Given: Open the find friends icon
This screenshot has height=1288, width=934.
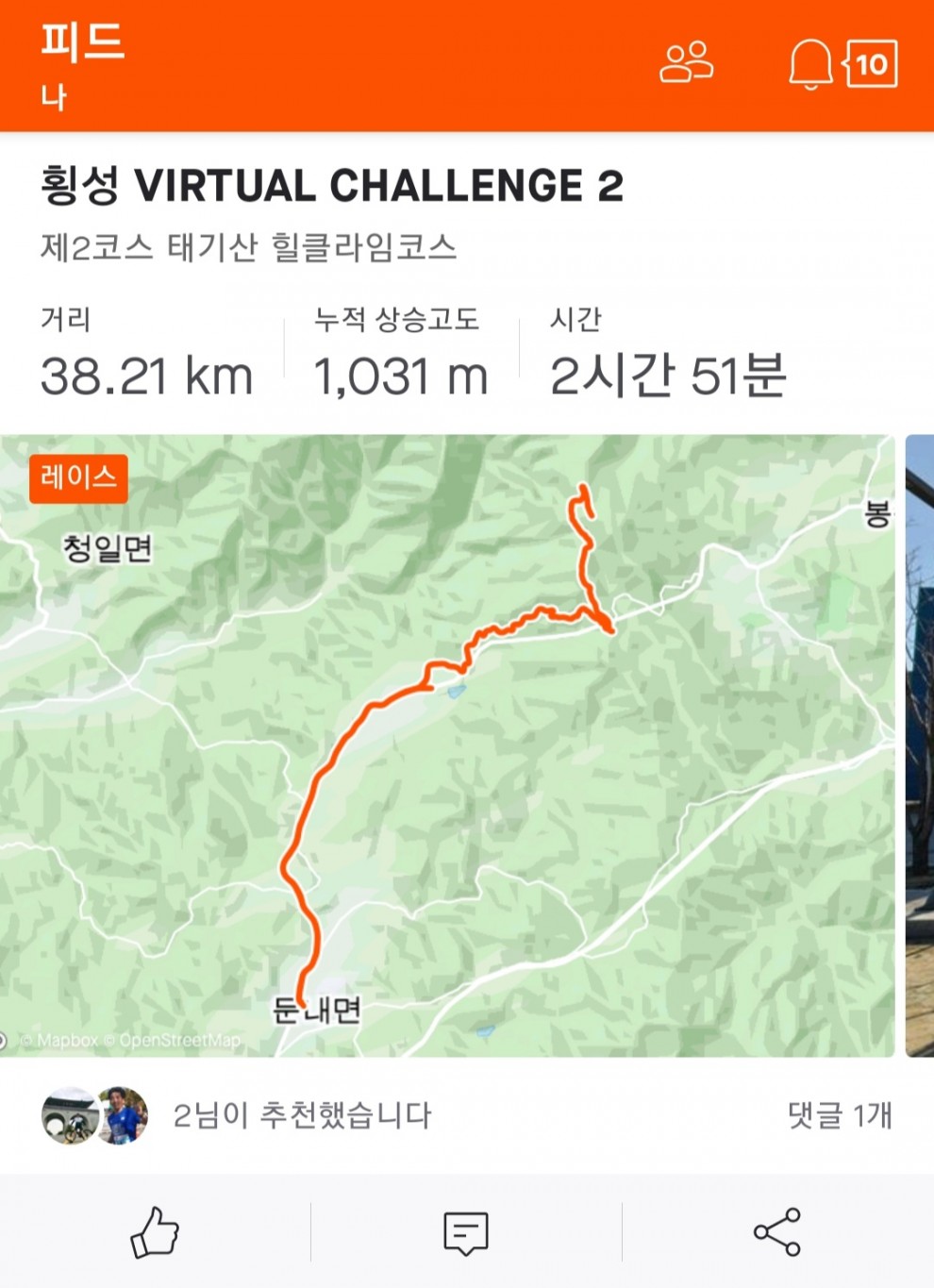Looking at the screenshot, I should pos(686,63).
